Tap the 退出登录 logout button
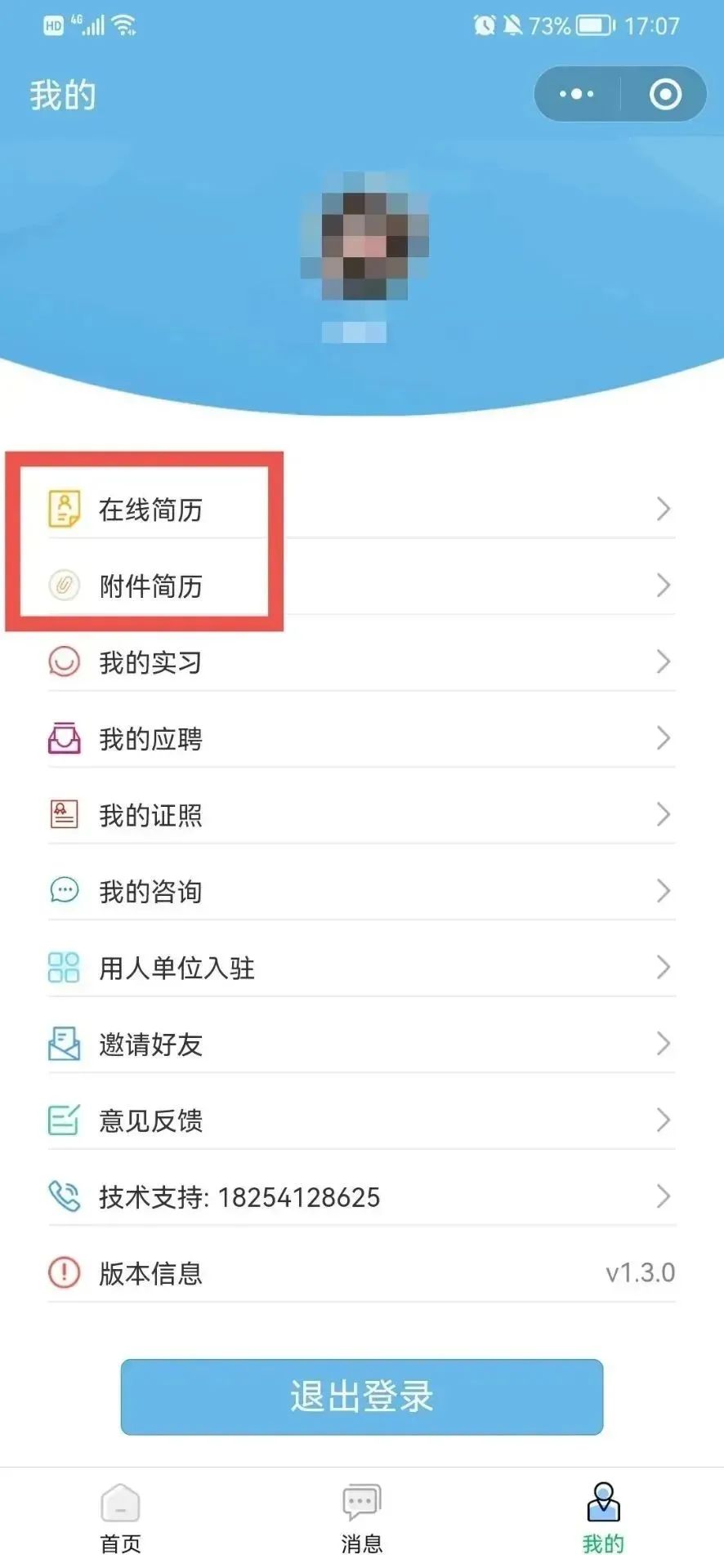Viewport: 724px width, 1568px height. point(362,1396)
